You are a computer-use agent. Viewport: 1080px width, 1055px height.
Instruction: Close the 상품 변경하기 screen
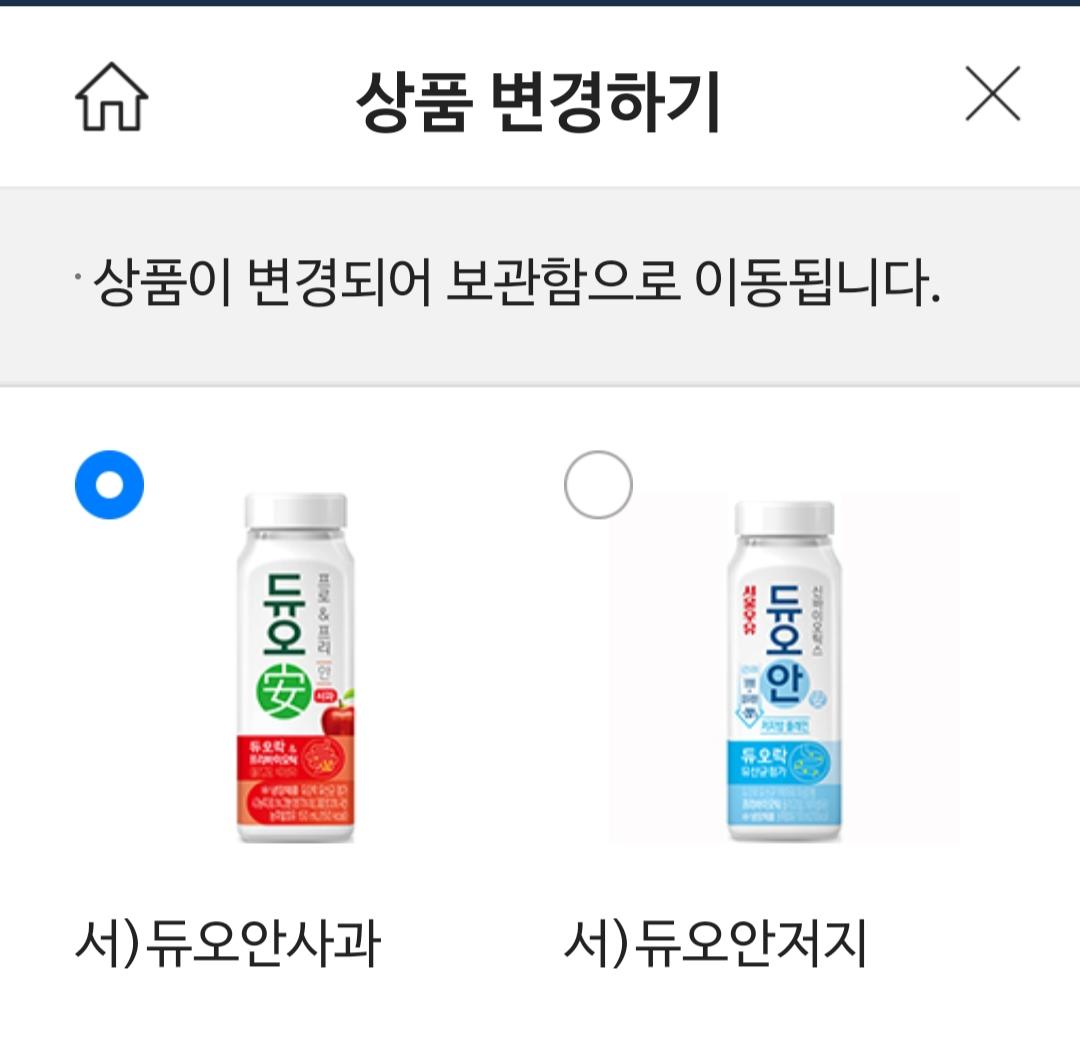click(992, 95)
